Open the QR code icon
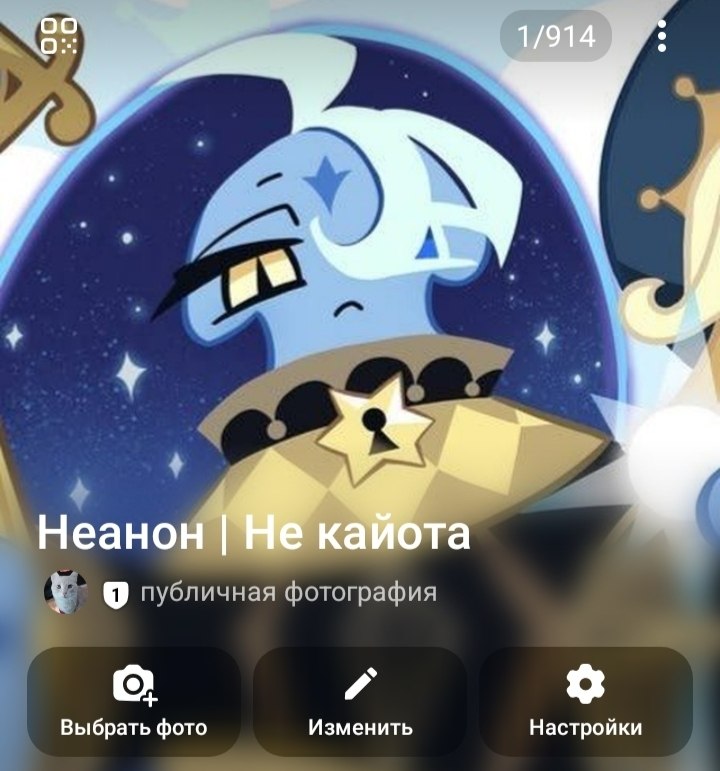Viewport: 720px width, 771px height. click(59, 36)
